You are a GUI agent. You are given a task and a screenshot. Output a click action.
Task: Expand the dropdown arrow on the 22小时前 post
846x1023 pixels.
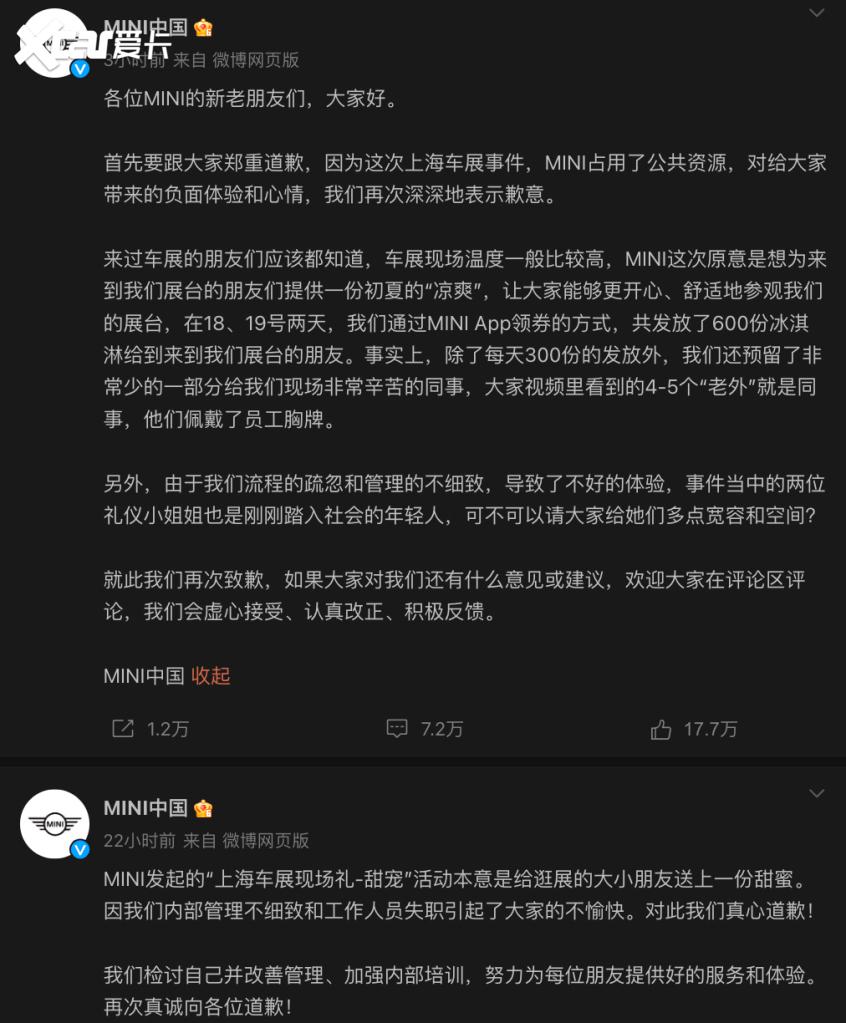coord(817,794)
